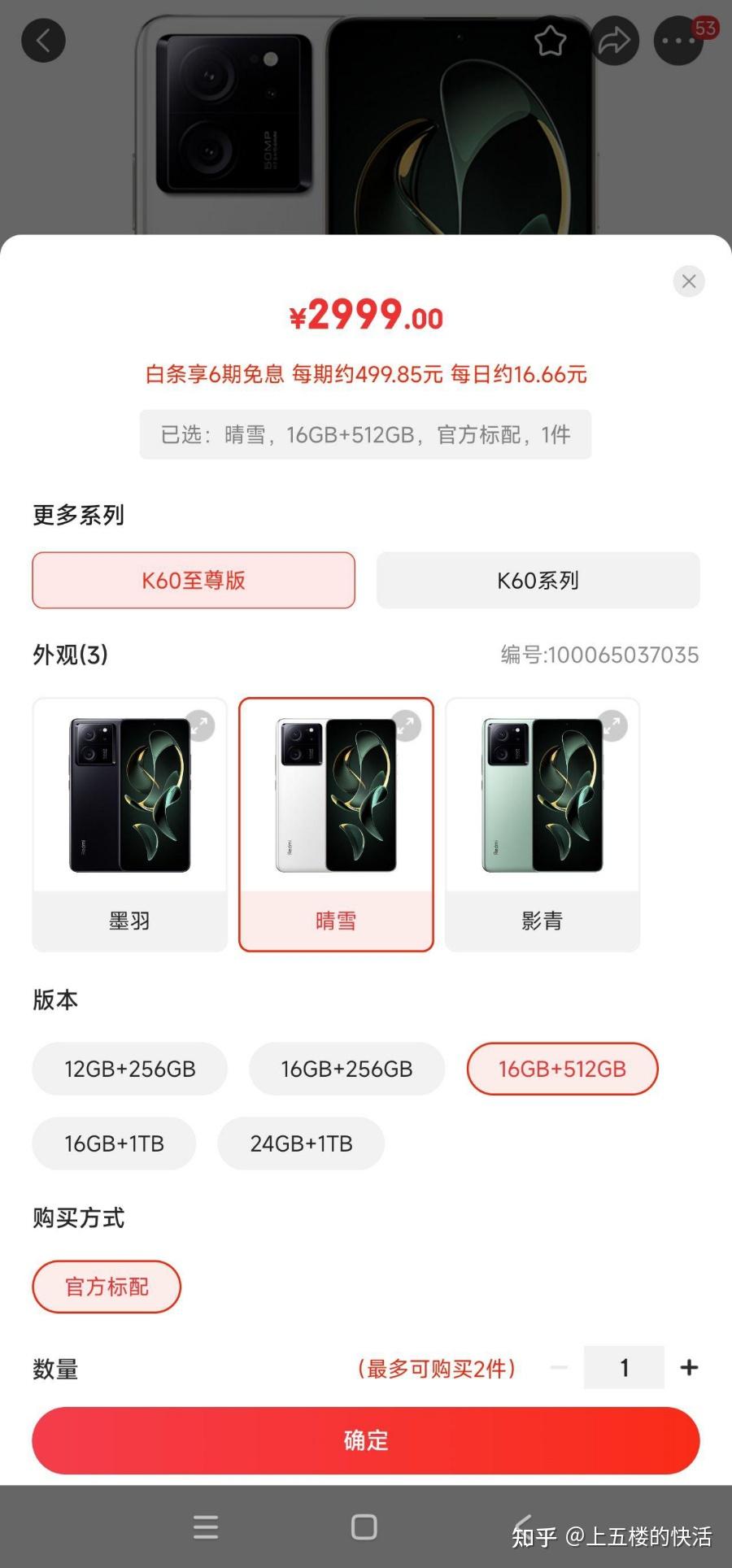
Task: Select the 16GB+256GB version
Action: point(346,1069)
